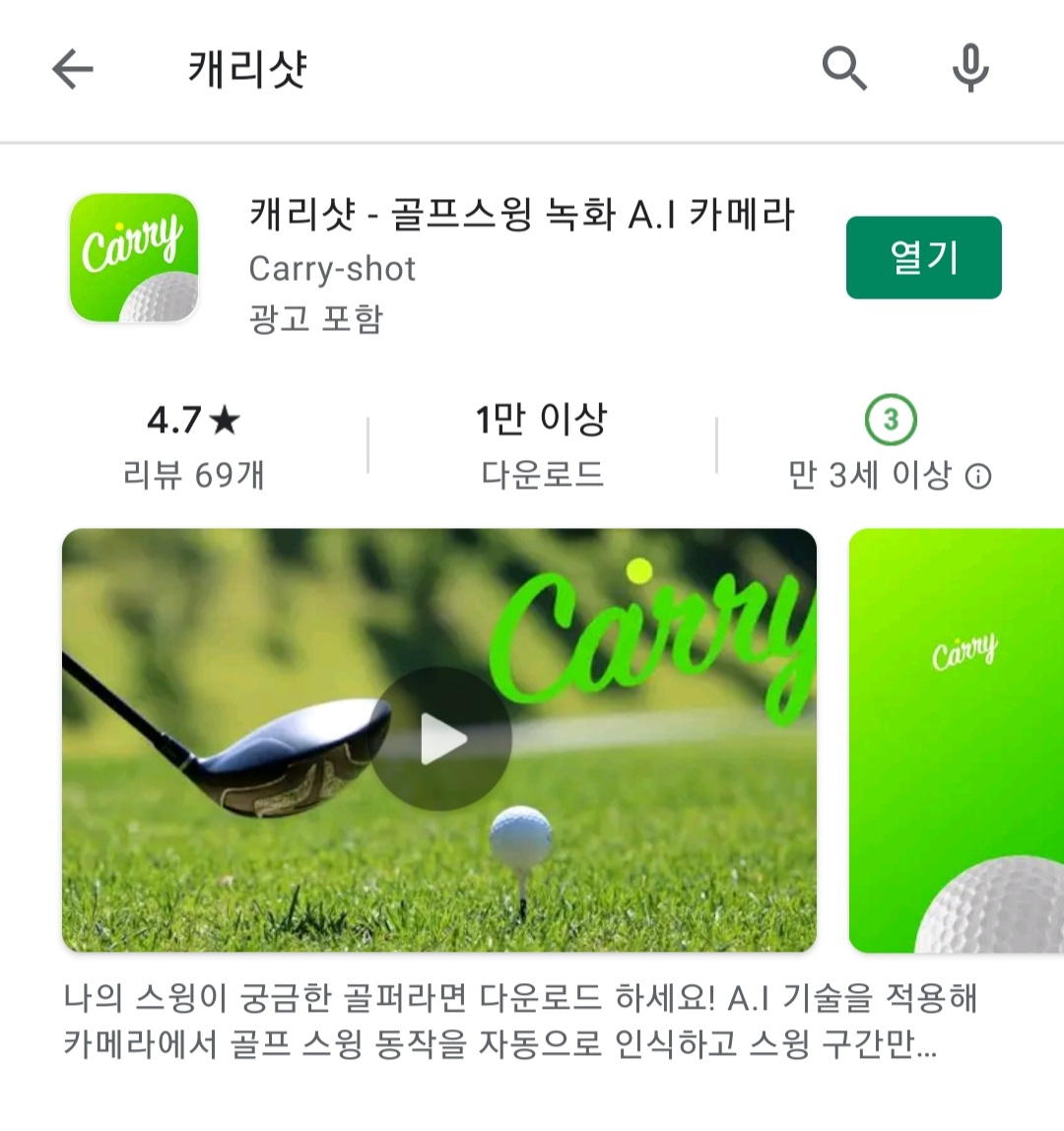The image size is (1064, 1131).
Task: Open the 캐리샷 app details page
Action: click(x=521, y=215)
